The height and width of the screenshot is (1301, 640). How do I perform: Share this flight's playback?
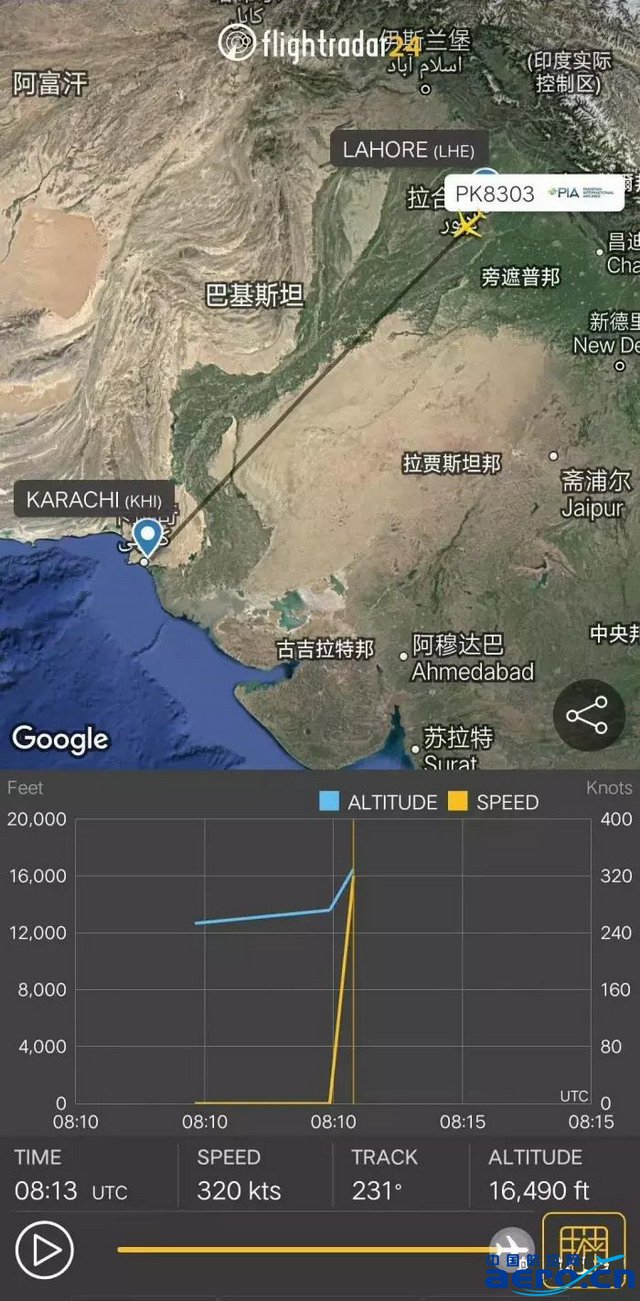click(587, 716)
